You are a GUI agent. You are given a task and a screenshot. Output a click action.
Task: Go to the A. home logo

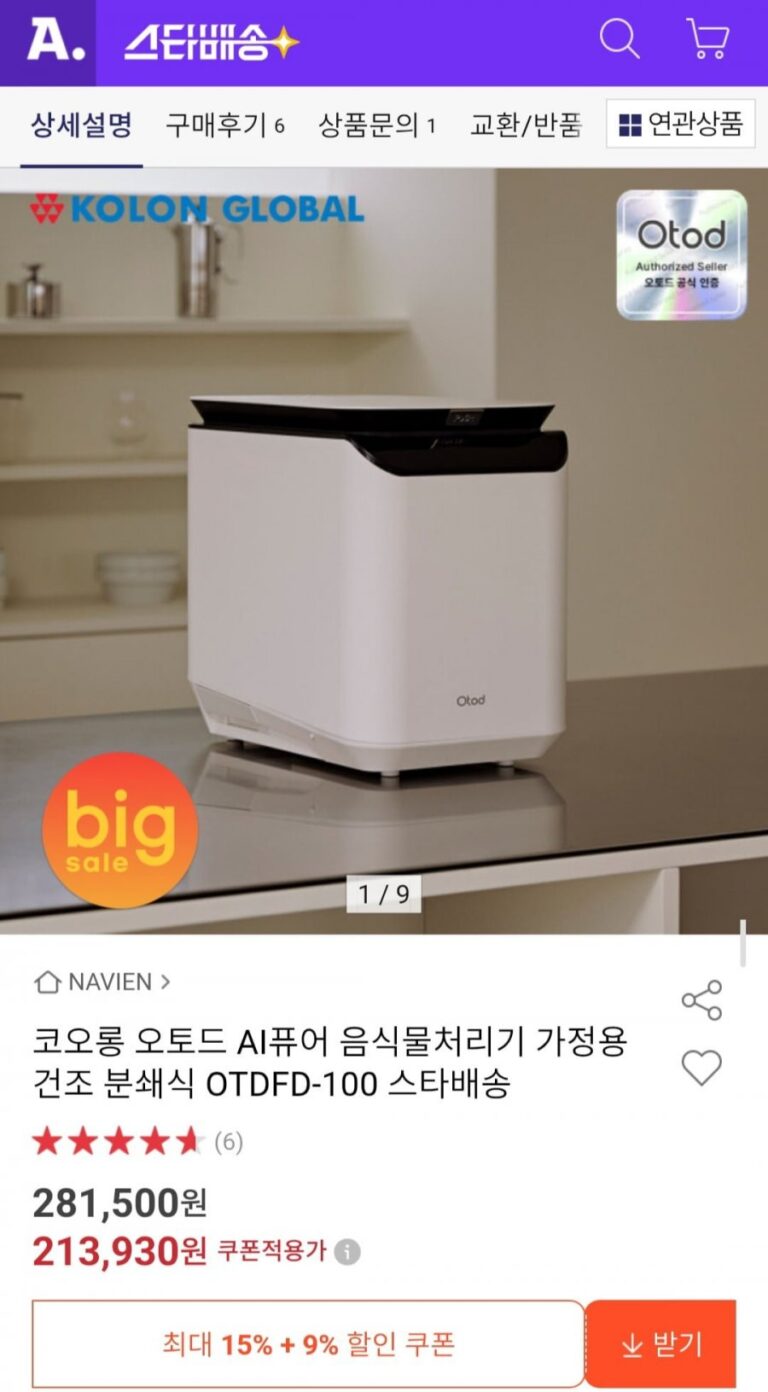tap(48, 42)
